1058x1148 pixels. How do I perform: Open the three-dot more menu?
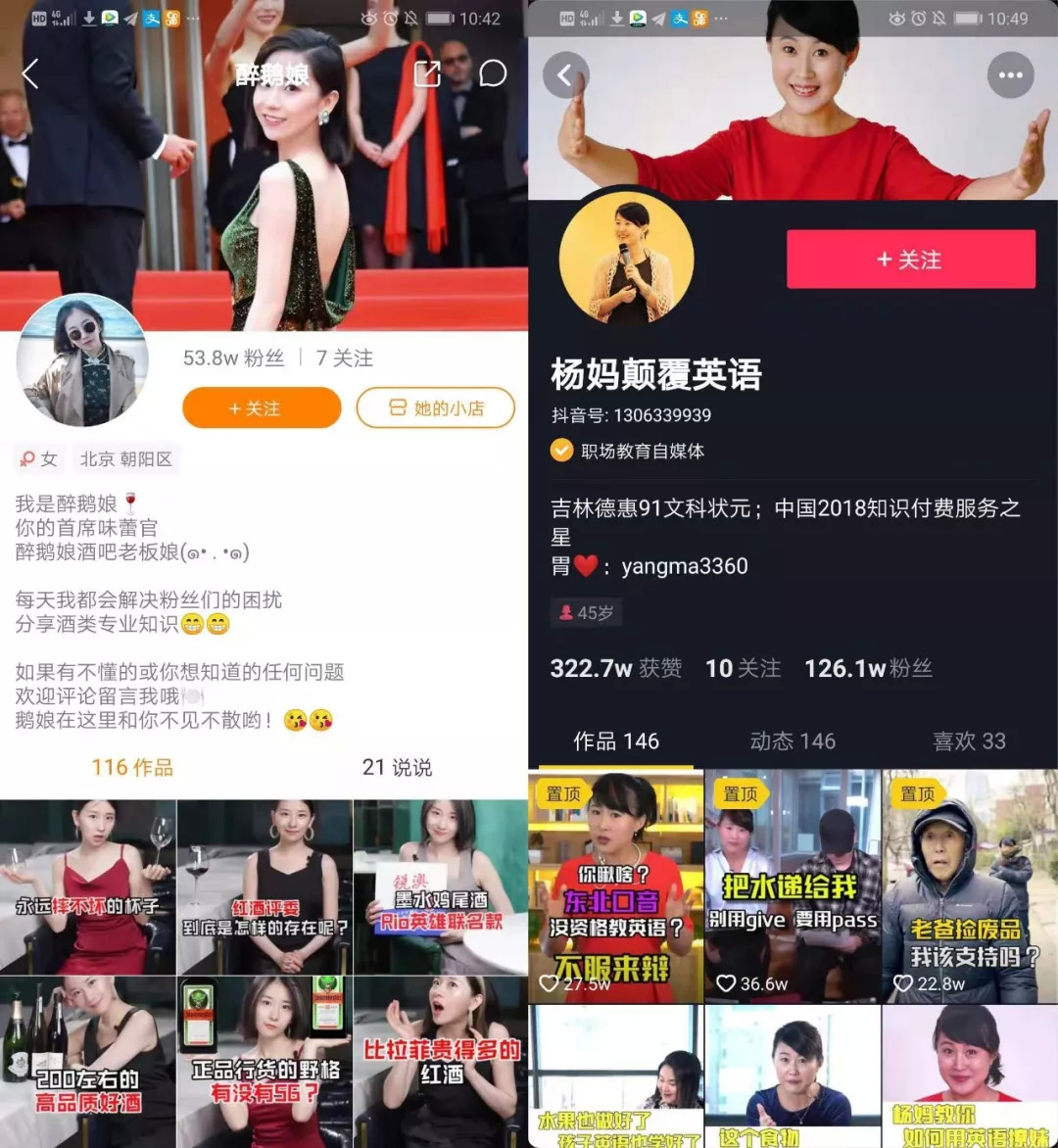point(1010,74)
